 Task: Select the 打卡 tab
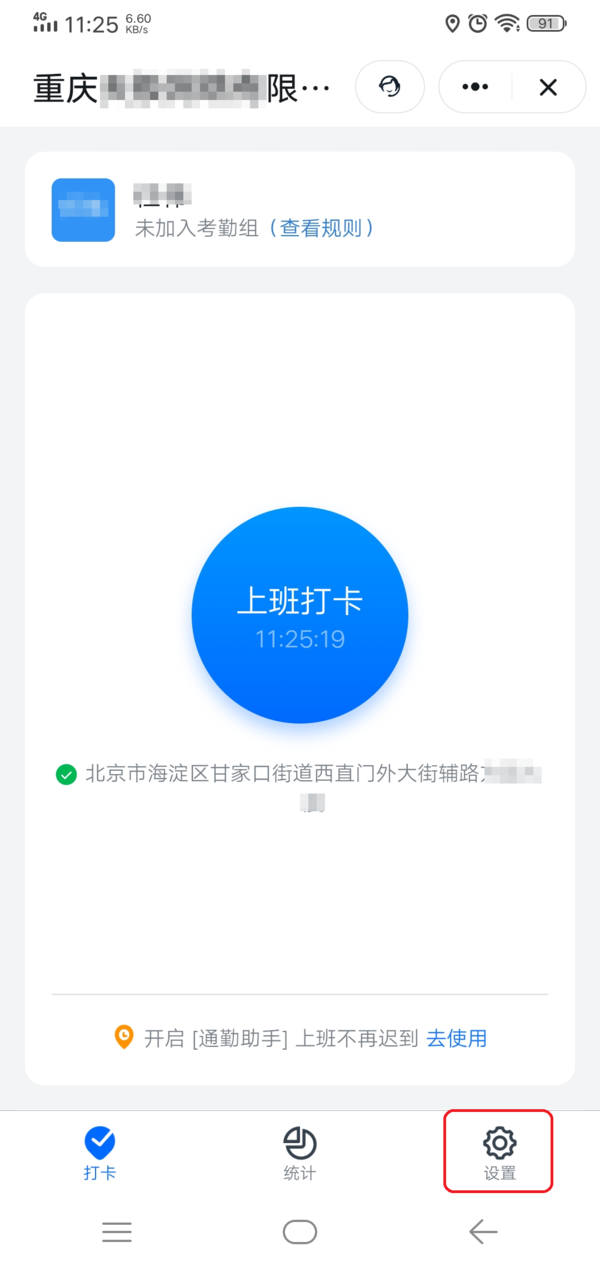click(100, 1152)
